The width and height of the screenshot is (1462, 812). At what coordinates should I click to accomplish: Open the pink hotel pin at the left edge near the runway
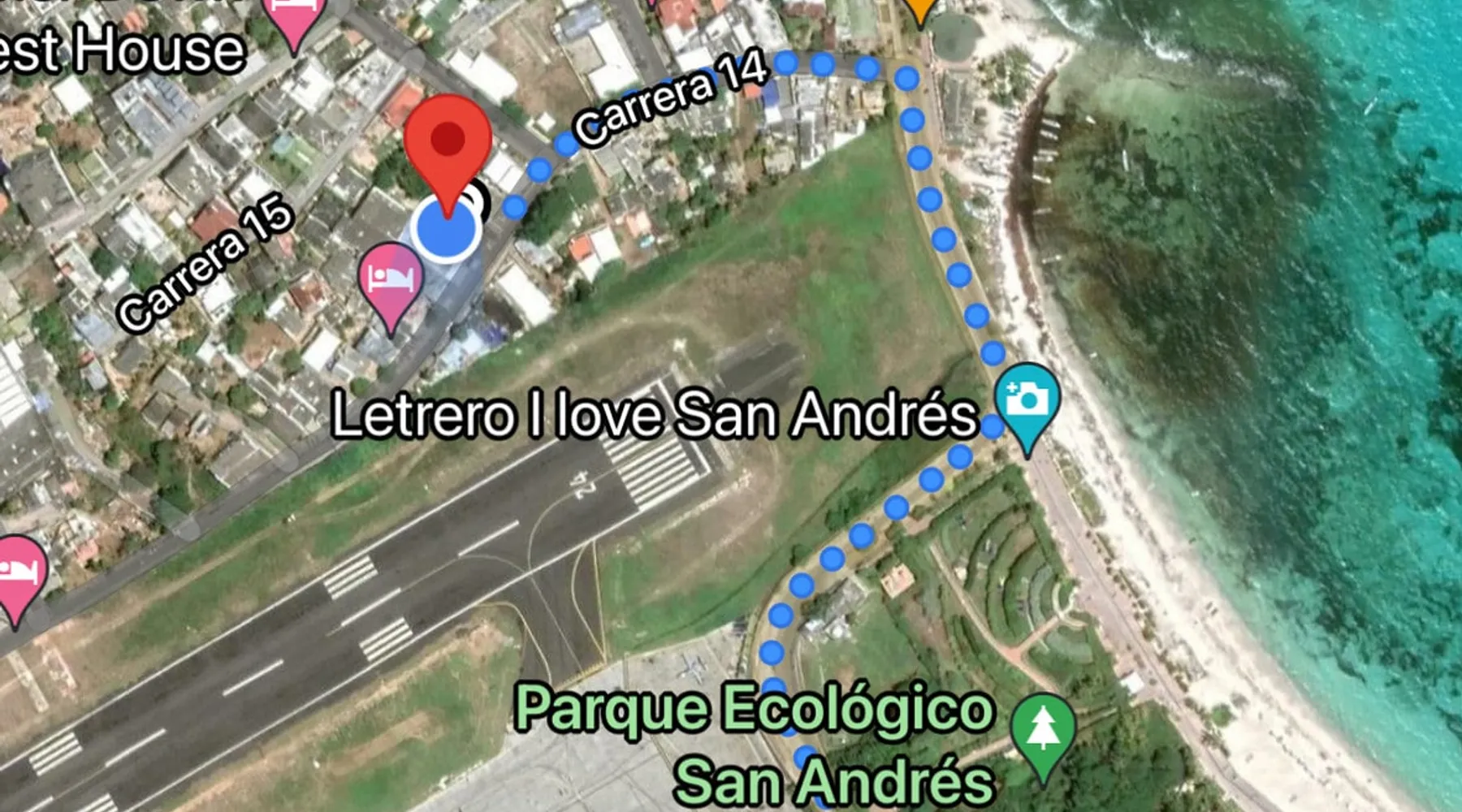pos(18,572)
